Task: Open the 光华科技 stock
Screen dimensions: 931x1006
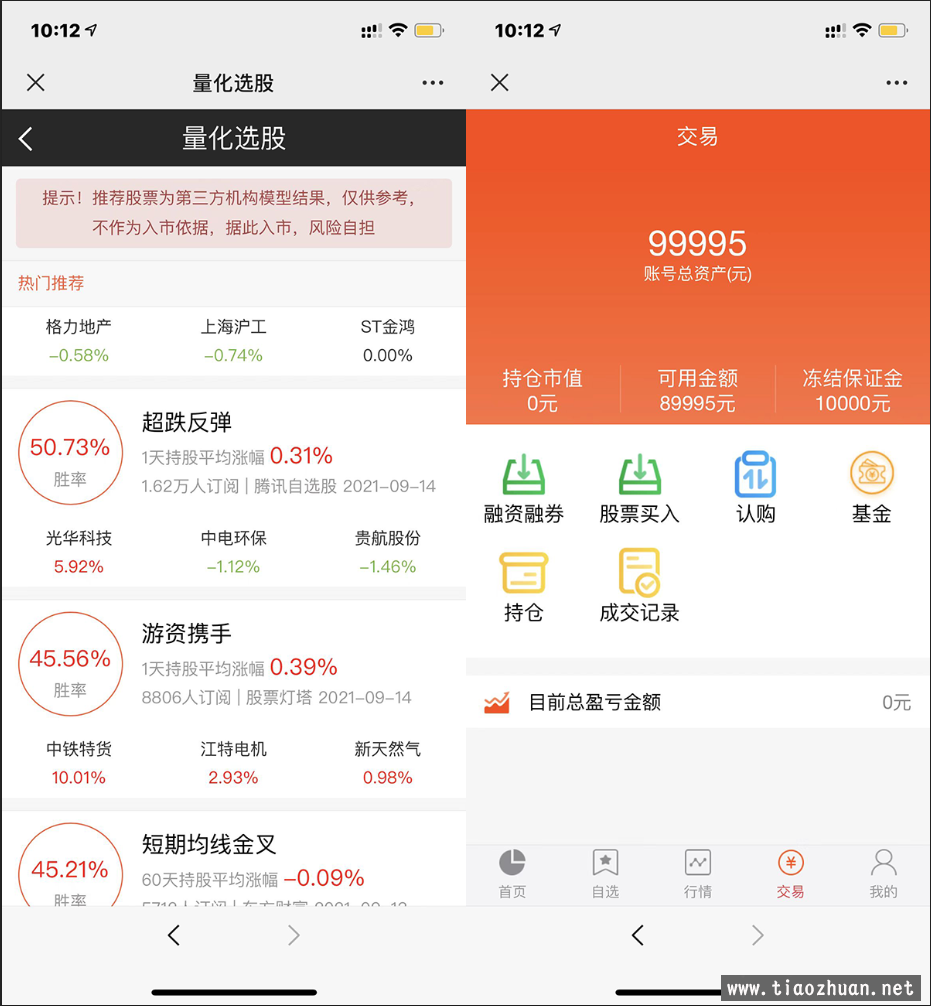Action: click(x=79, y=551)
